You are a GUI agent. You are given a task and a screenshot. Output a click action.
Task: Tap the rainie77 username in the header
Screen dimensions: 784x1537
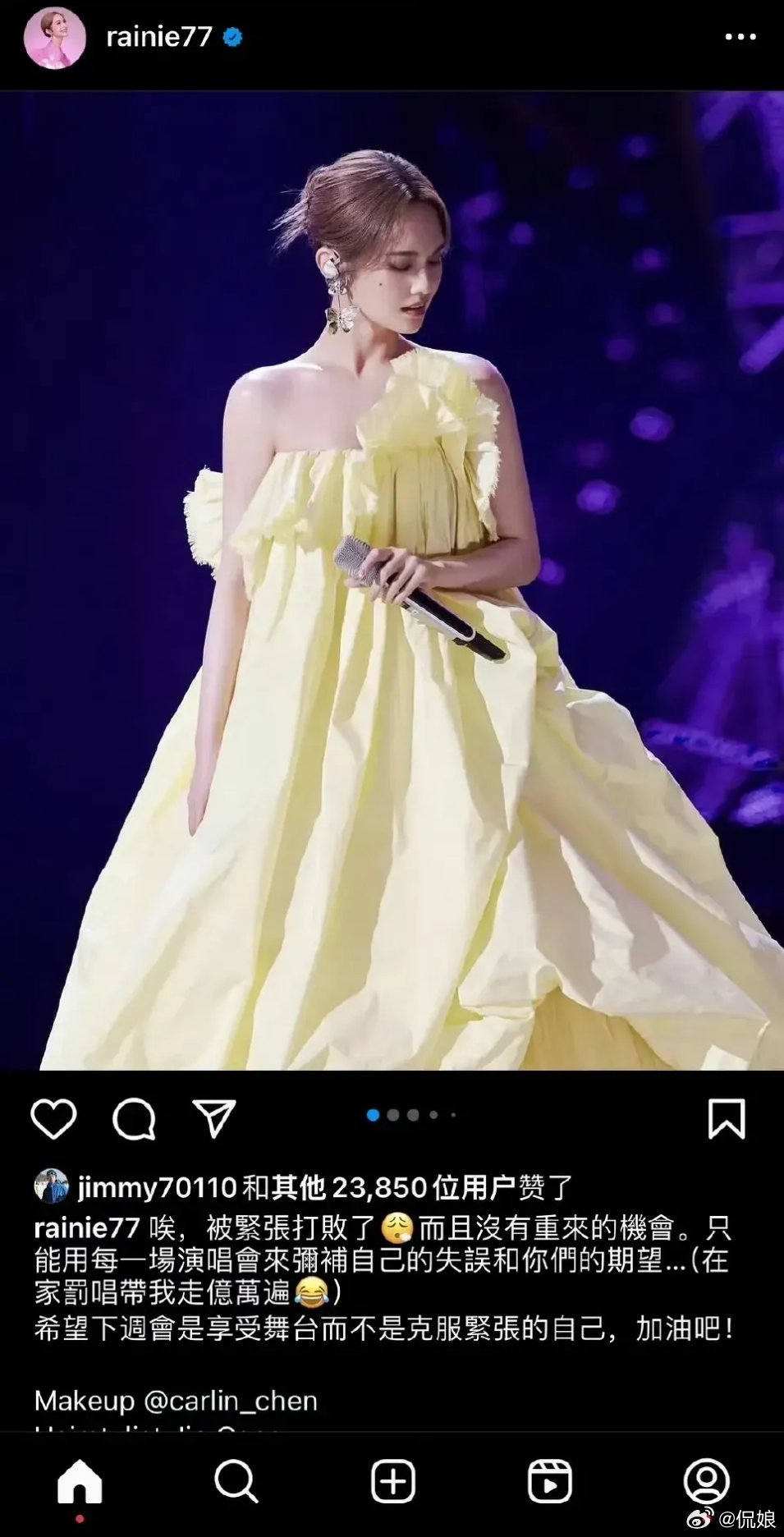click(x=159, y=37)
